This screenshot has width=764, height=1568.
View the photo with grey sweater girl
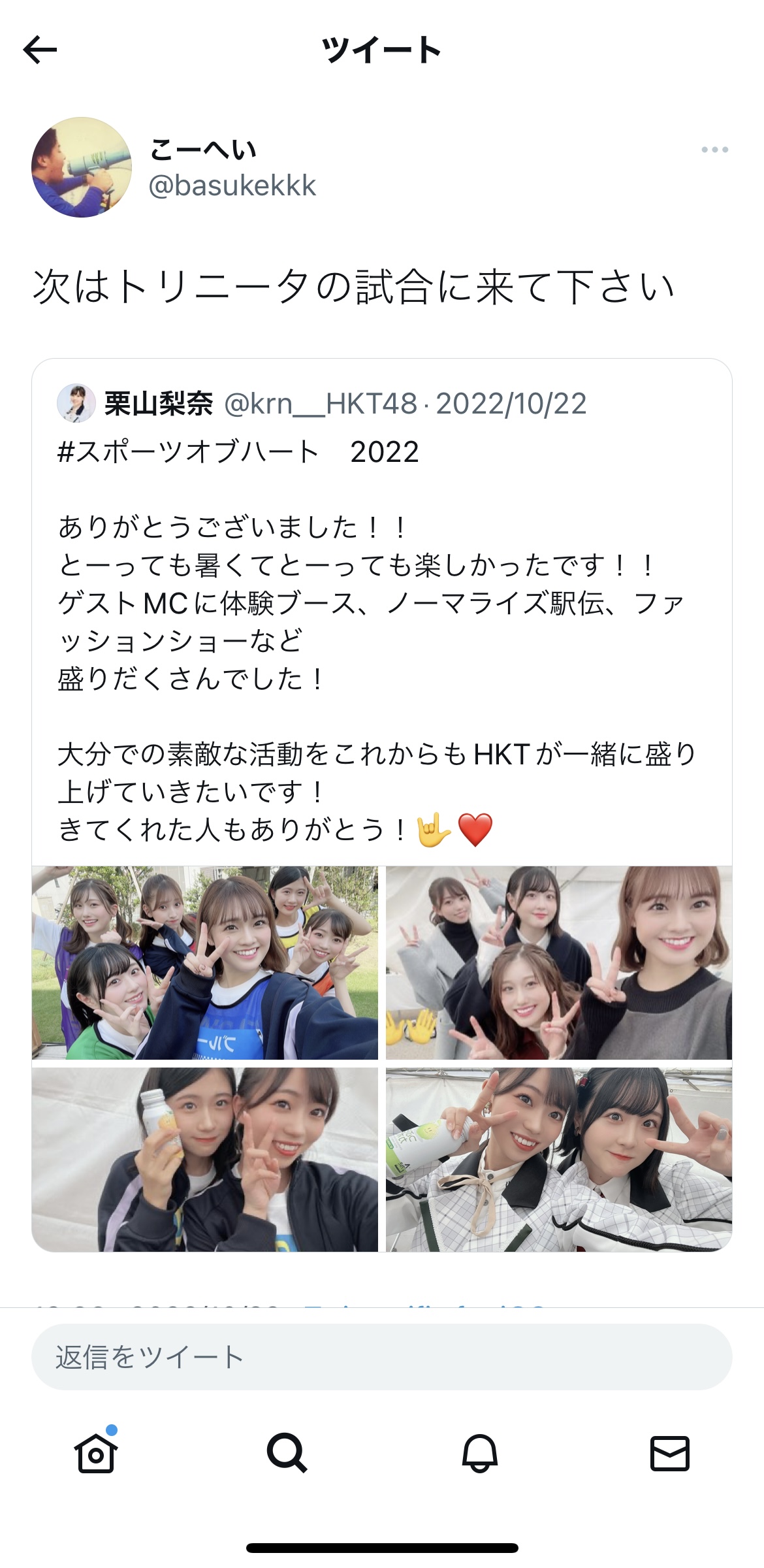tap(559, 962)
